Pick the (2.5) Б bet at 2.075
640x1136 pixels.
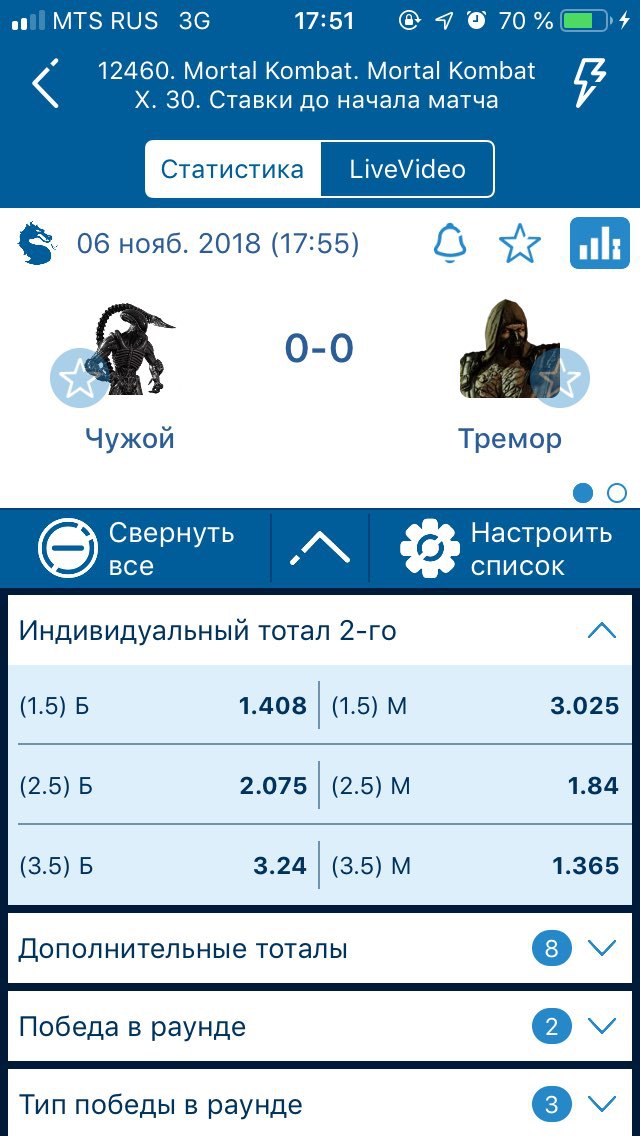click(163, 785)
